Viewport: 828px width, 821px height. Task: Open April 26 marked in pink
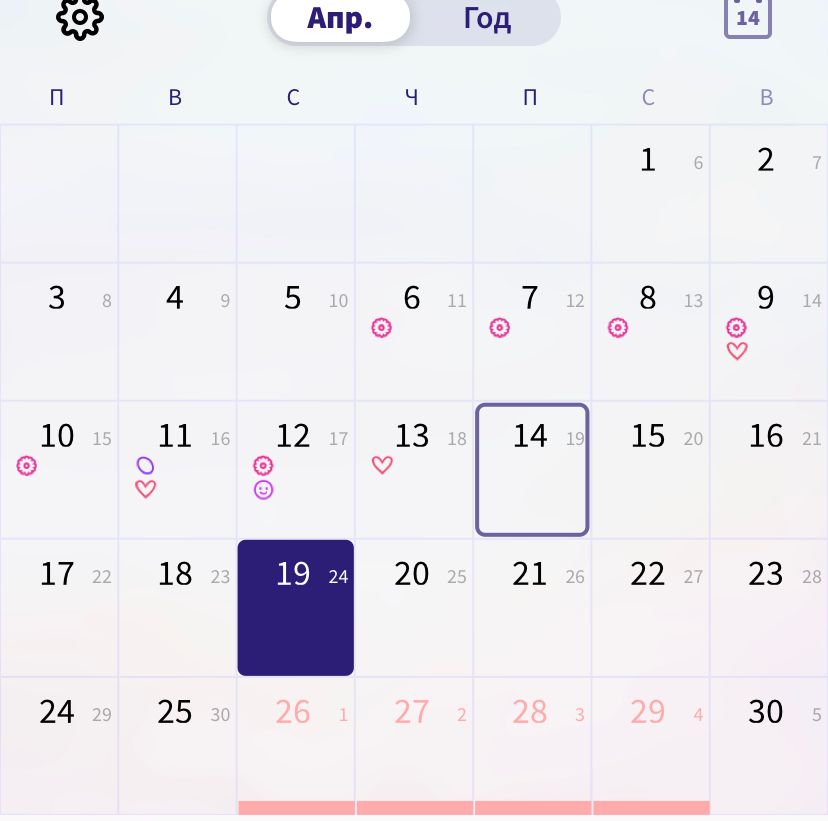295,745
